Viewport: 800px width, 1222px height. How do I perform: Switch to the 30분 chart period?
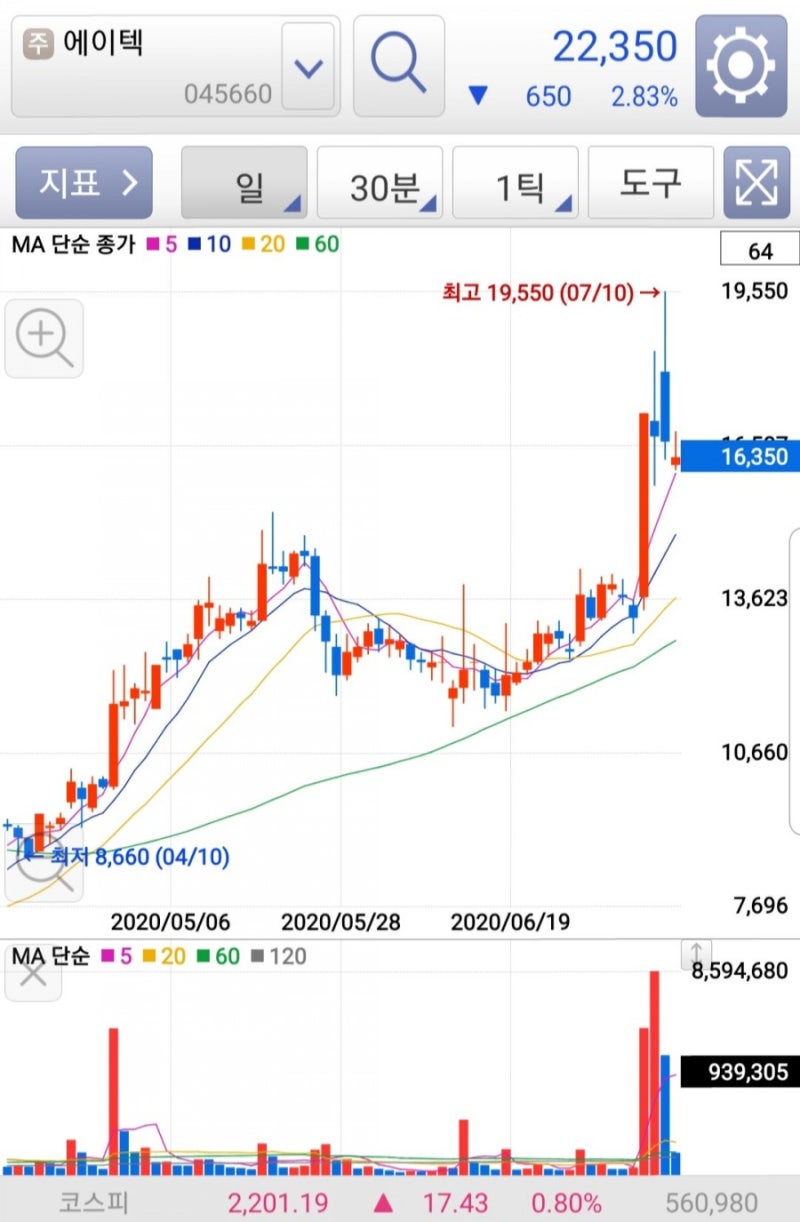tap(381, 184)
